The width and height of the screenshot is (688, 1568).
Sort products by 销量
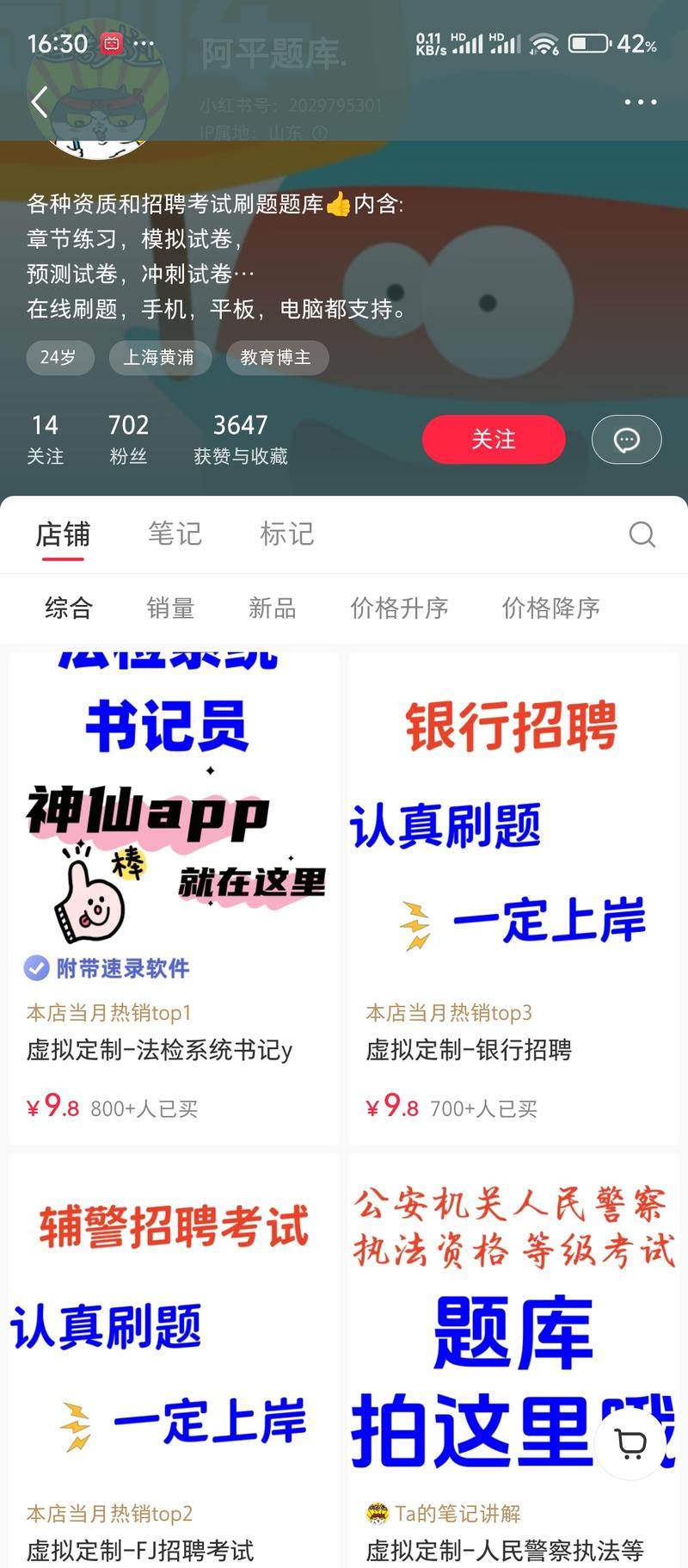(170, 608)
